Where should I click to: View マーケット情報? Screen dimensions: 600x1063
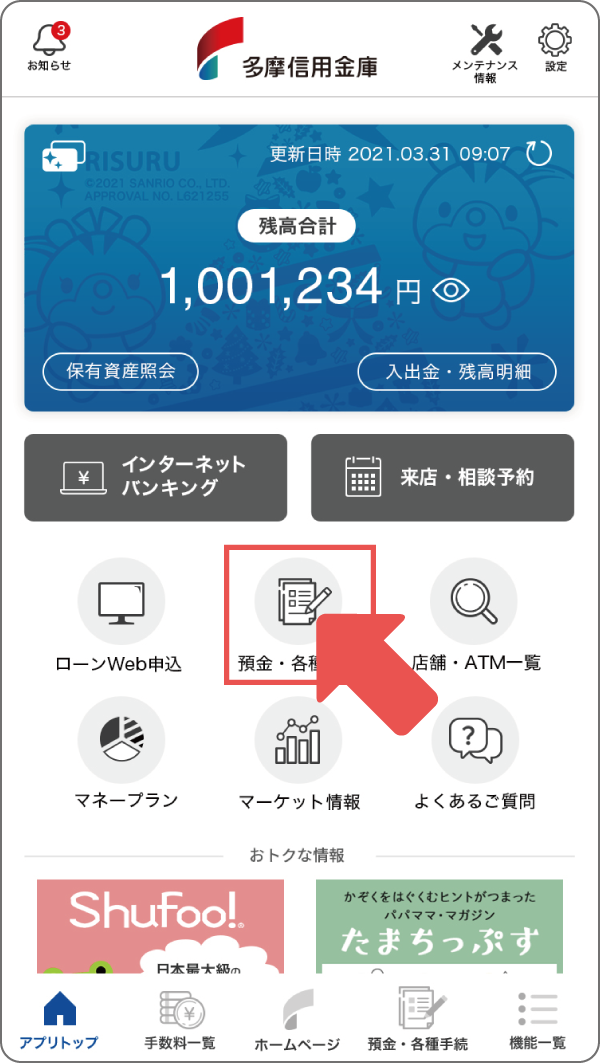click(x=299, y=754)
